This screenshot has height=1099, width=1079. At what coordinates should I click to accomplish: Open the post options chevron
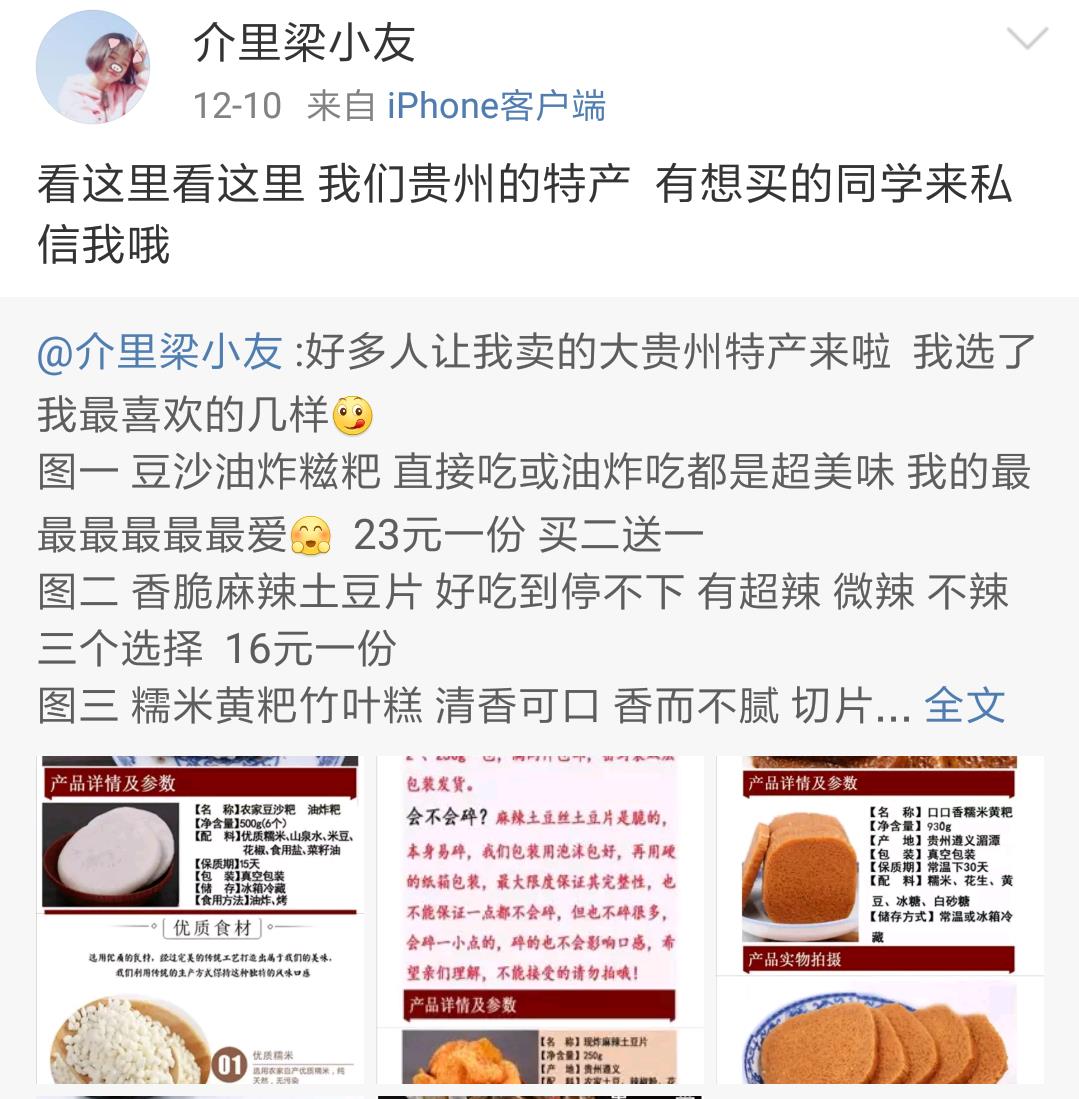pos(1026,40)
